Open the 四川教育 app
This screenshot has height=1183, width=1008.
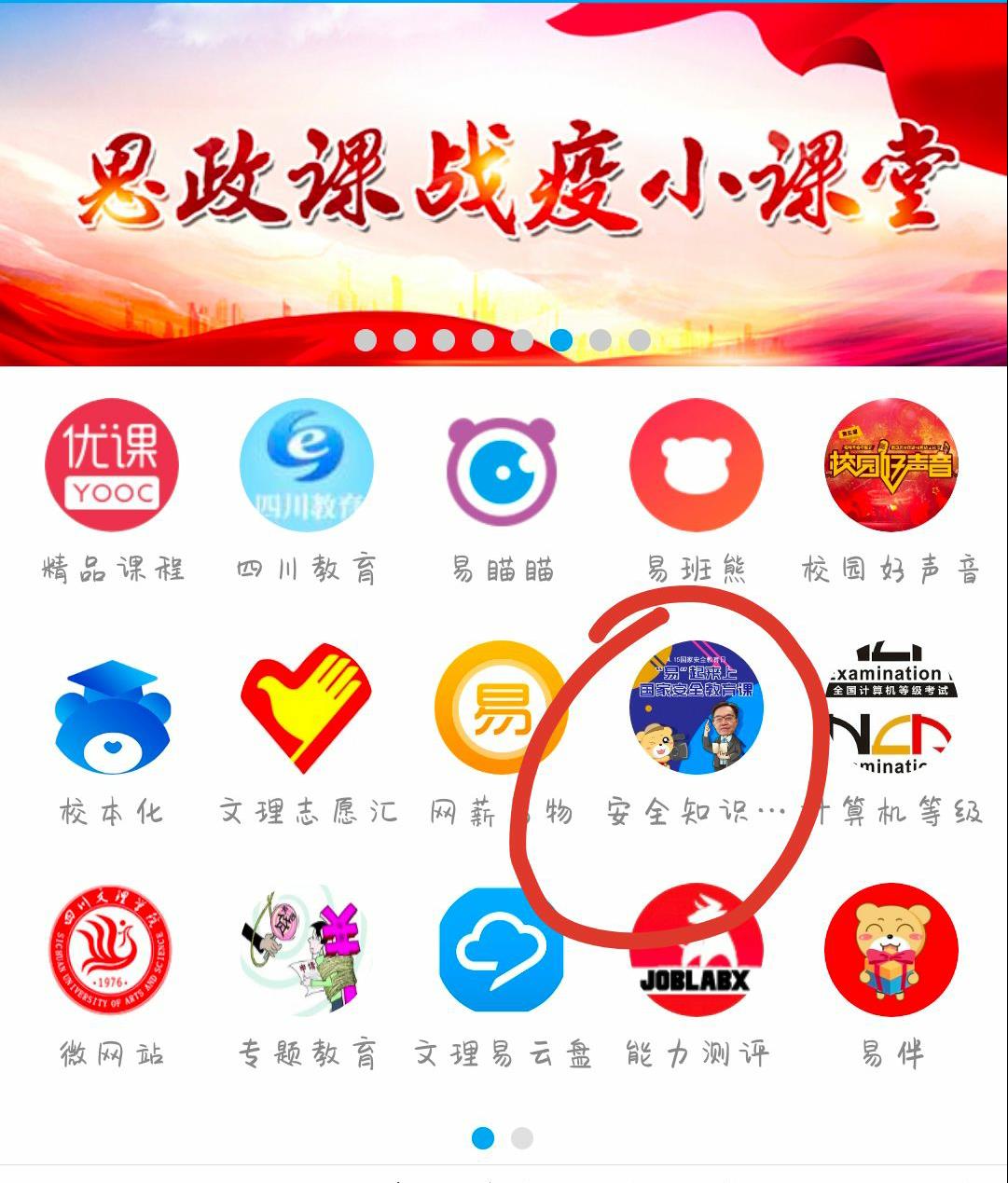coord(307,465)
